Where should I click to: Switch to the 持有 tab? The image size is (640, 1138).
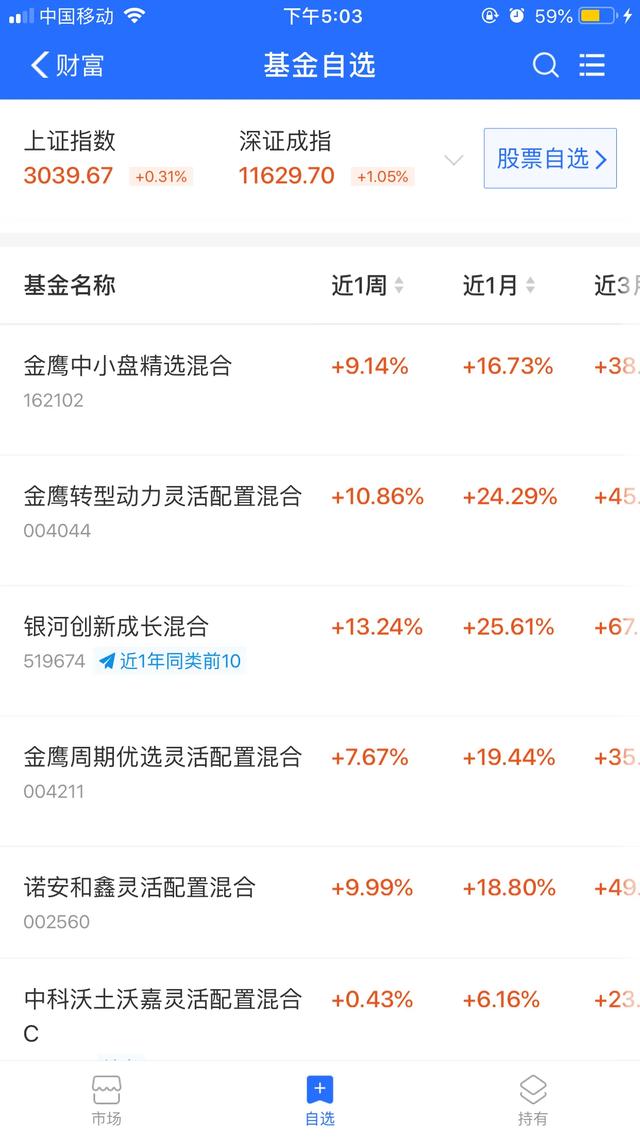[x=533, y=1100]
